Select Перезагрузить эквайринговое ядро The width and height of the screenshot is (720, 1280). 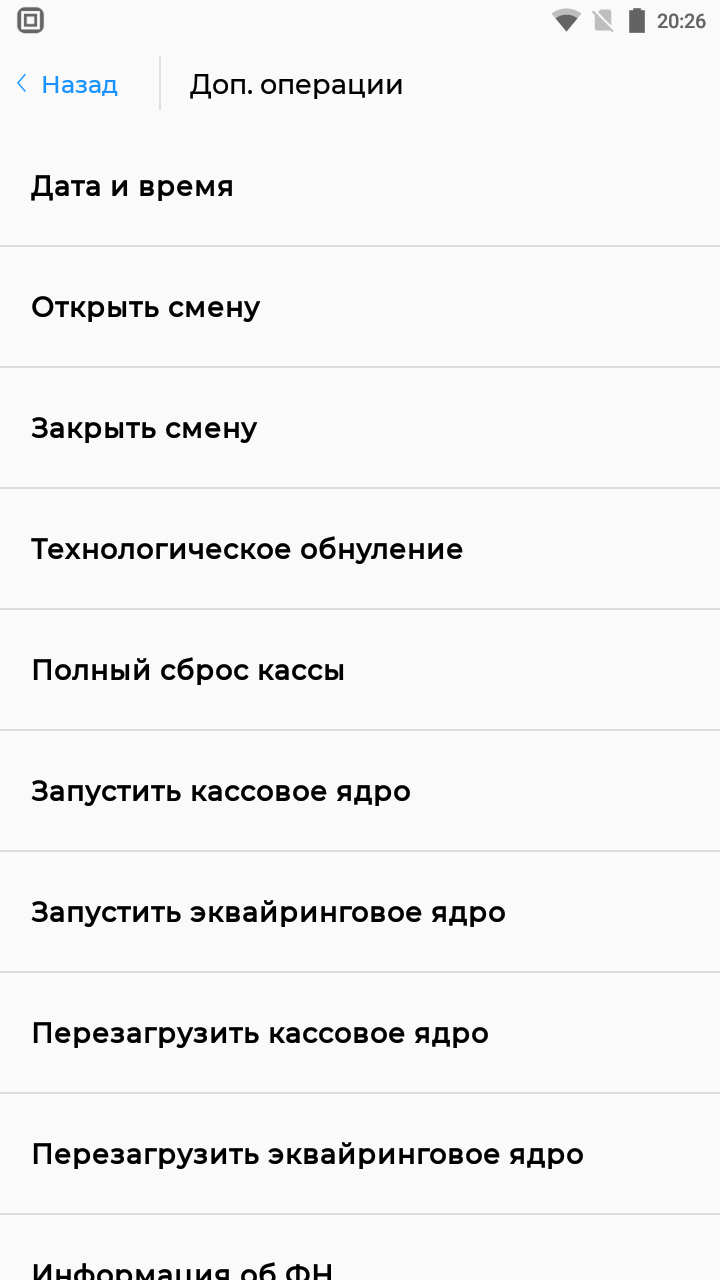point(360,1154)
